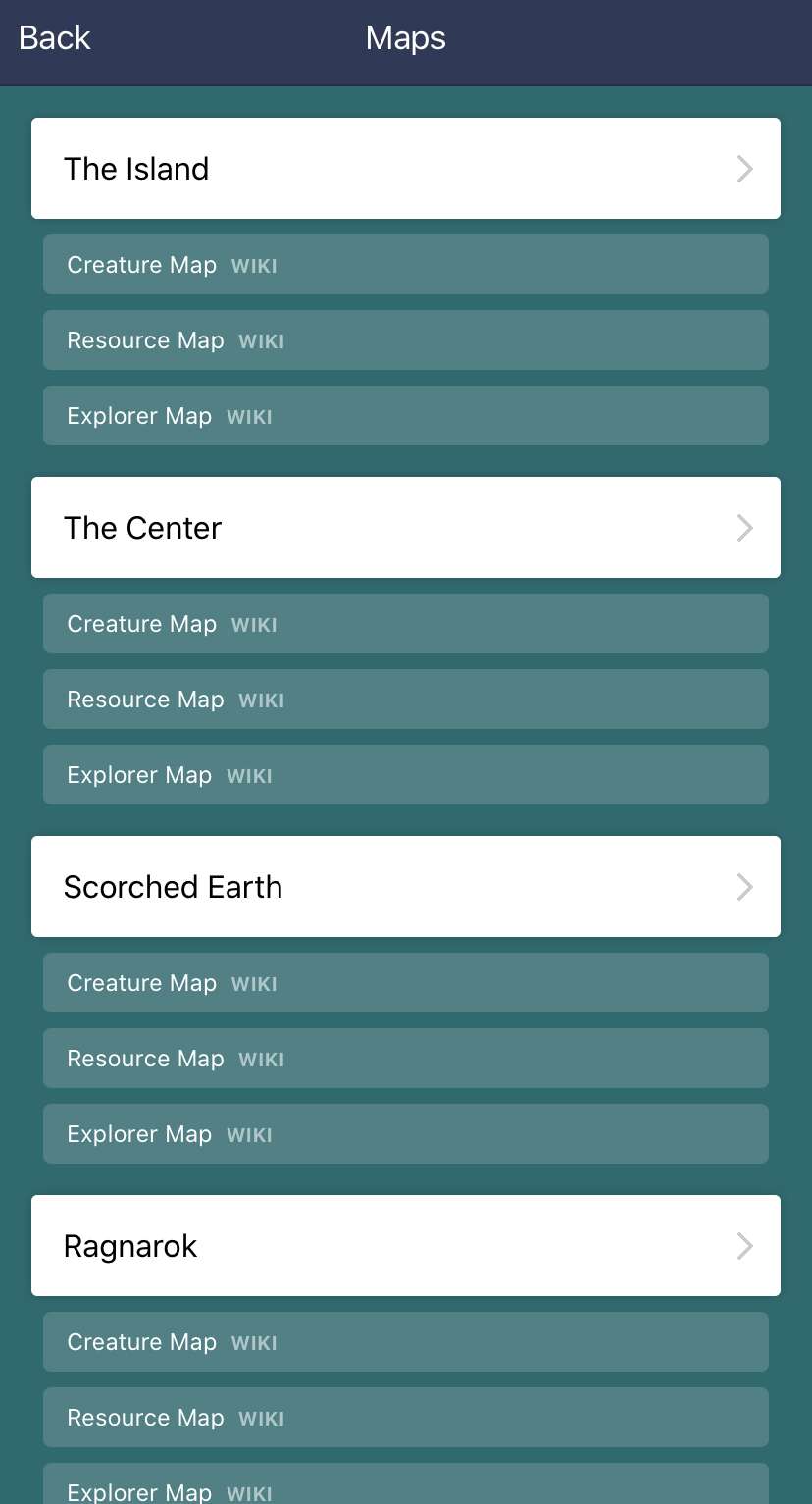
Task: Open The Island Explorer Map wiki
Action: [405, 416]
